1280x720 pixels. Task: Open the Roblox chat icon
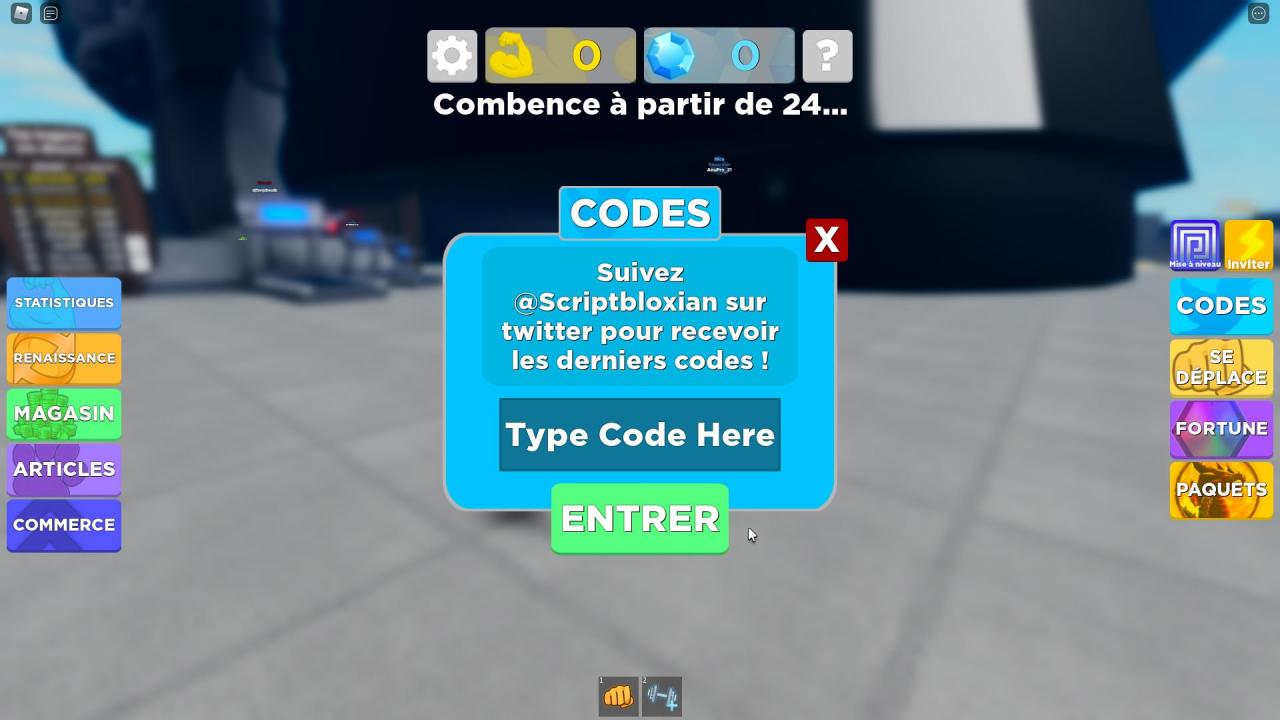click(50, 13)
